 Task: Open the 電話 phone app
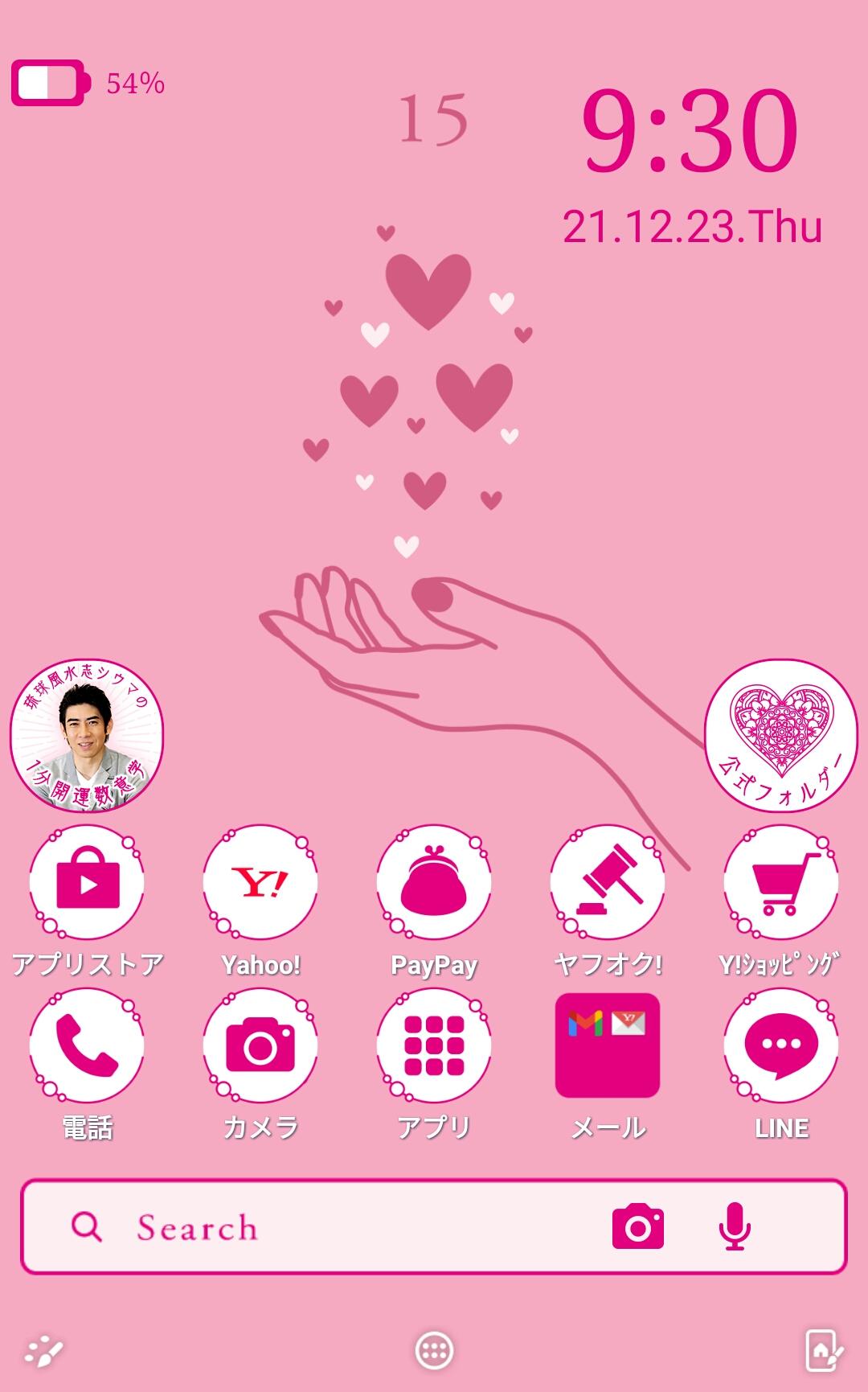coord(87,1045)
